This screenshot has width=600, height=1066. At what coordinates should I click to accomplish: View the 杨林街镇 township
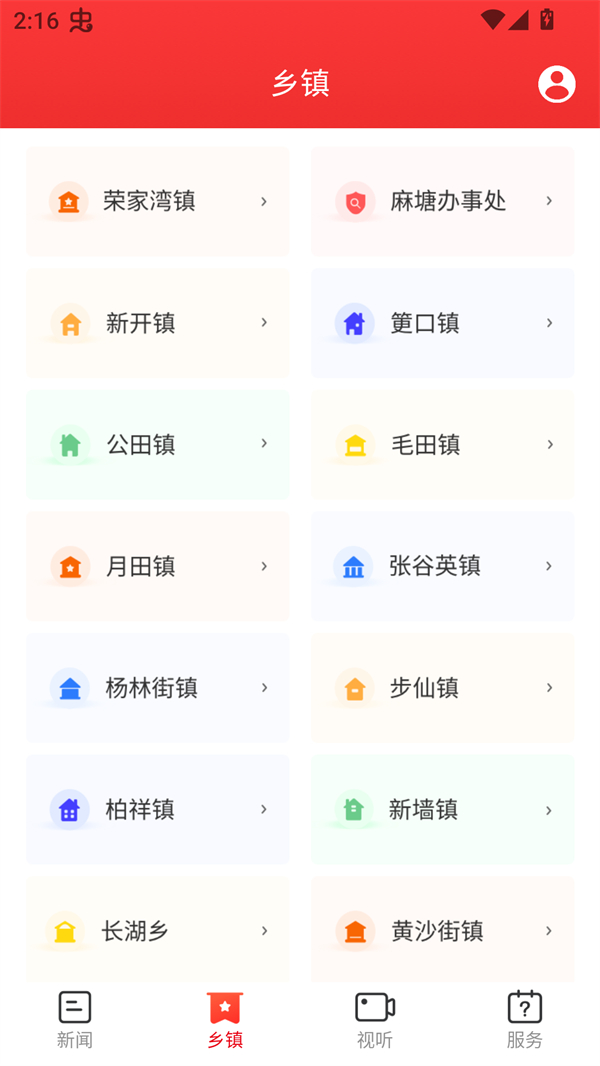click(158, 688)
